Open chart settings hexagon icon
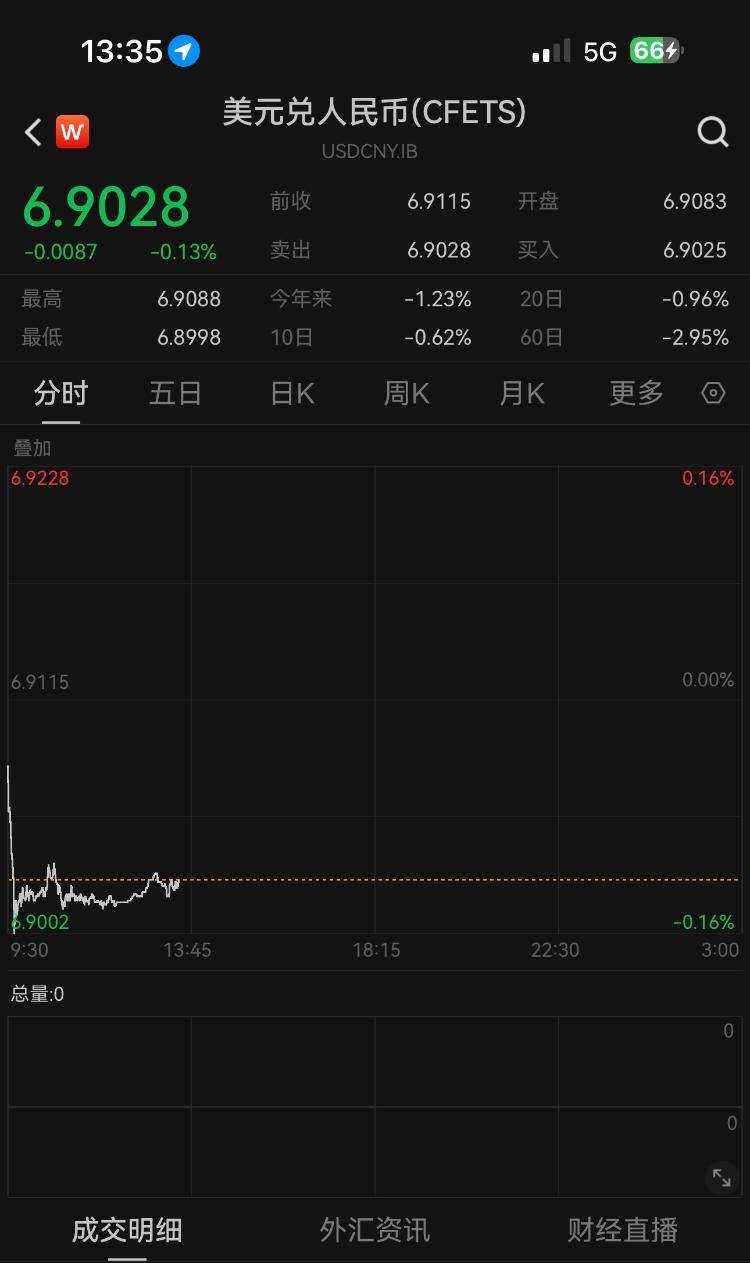Screen dimensions: 750x1263 [713, 394]
